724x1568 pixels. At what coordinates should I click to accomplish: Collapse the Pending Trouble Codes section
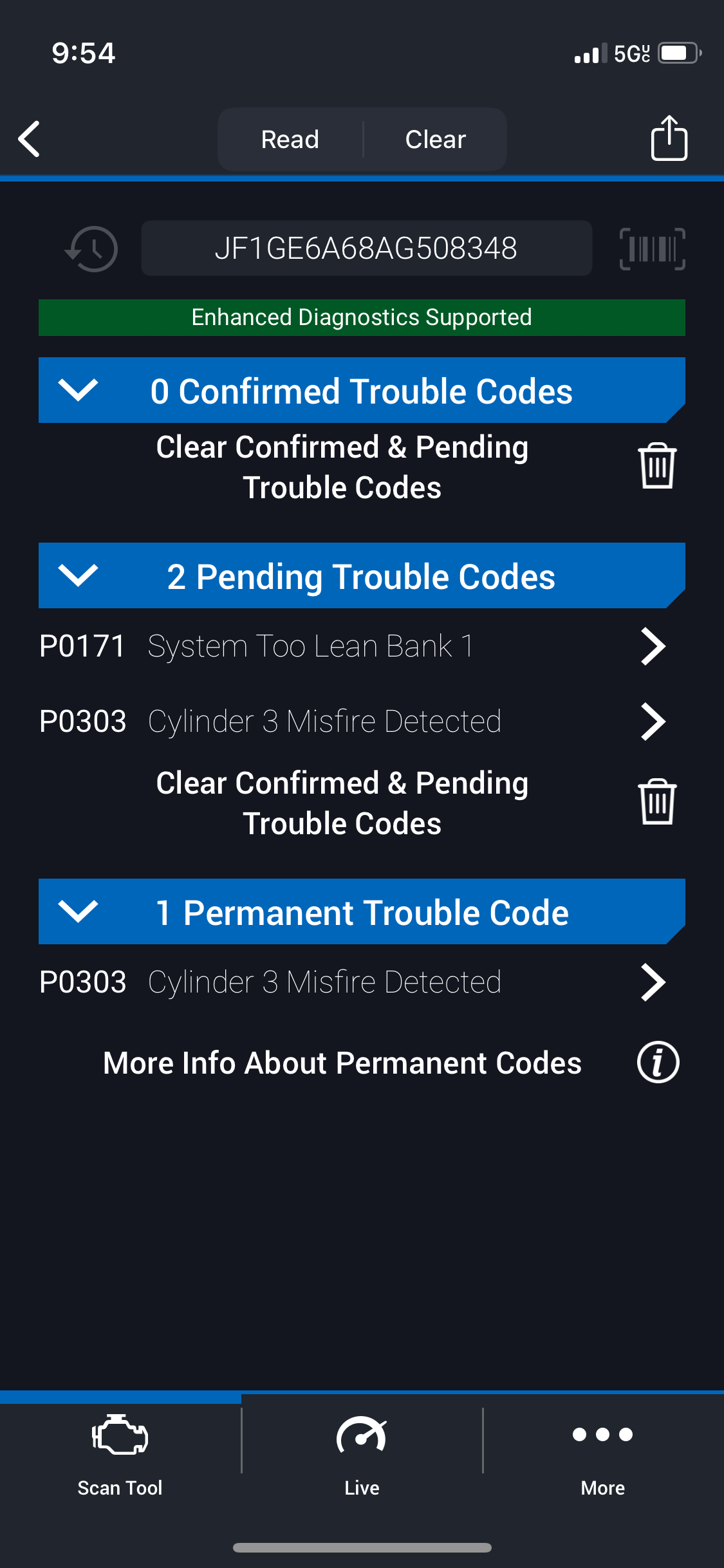click(x=79, y=575)
